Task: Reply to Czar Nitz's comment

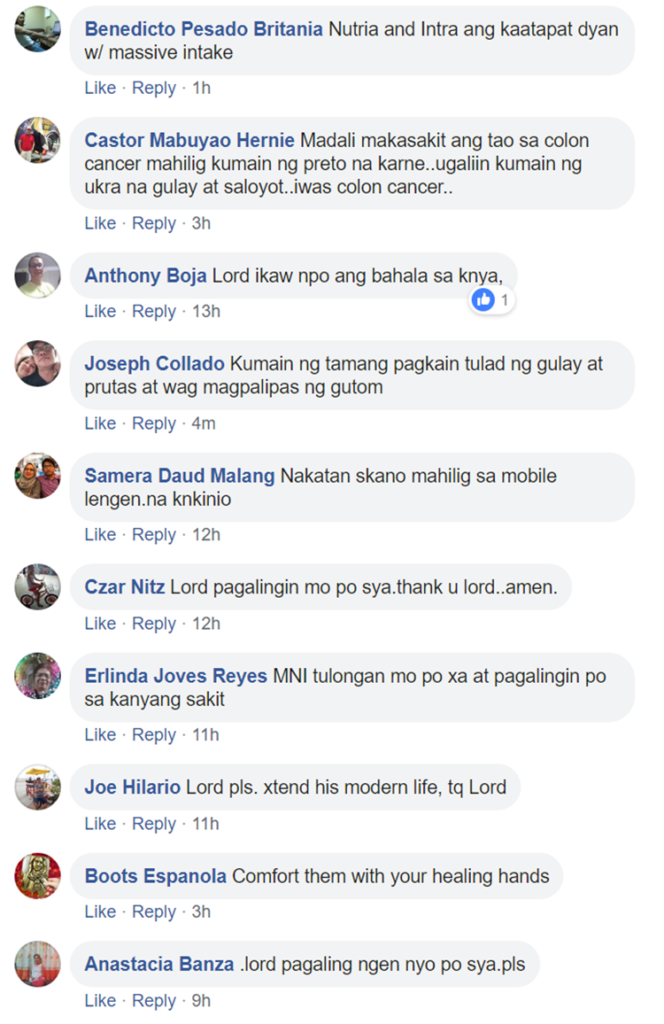Action: [x=154, y=623]
